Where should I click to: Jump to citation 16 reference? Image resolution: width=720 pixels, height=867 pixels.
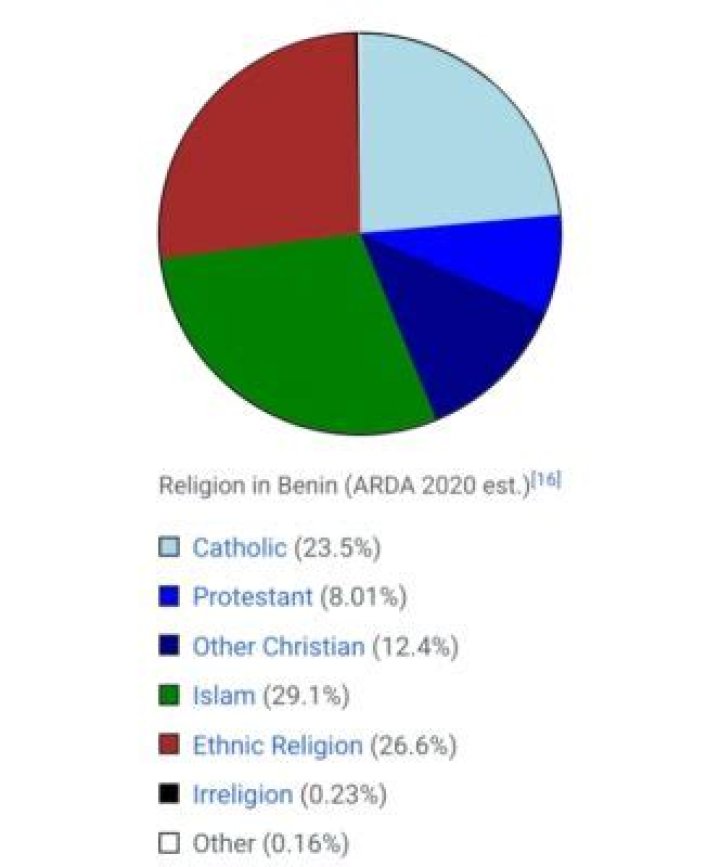[547, 479]
